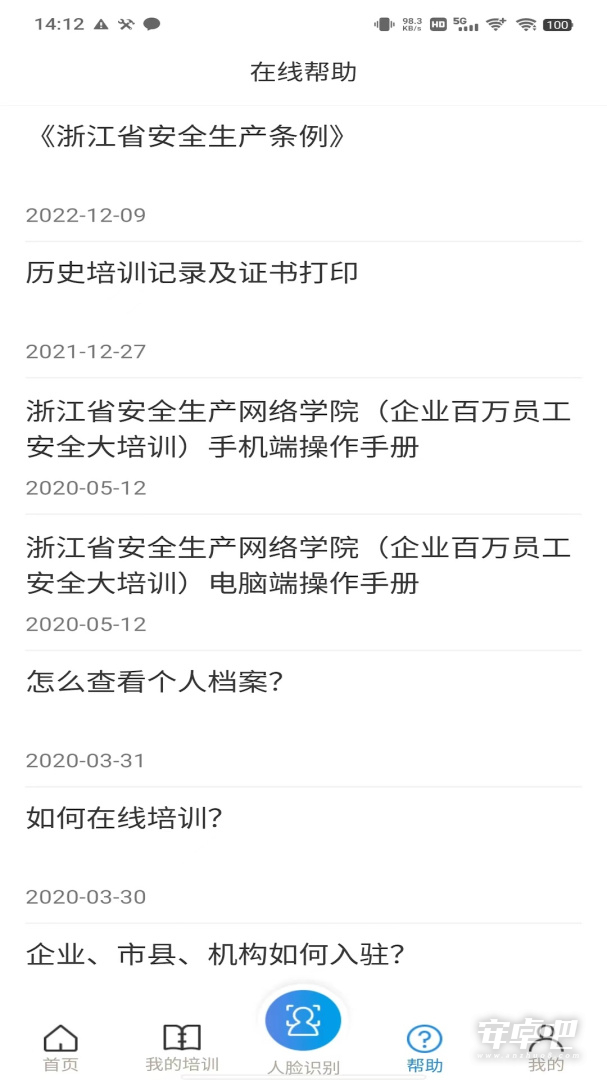The width and height of the screenshot is (607, 1080).
Task: Switch to the 我的培训 tab
Action: [x=182, y=1047]
